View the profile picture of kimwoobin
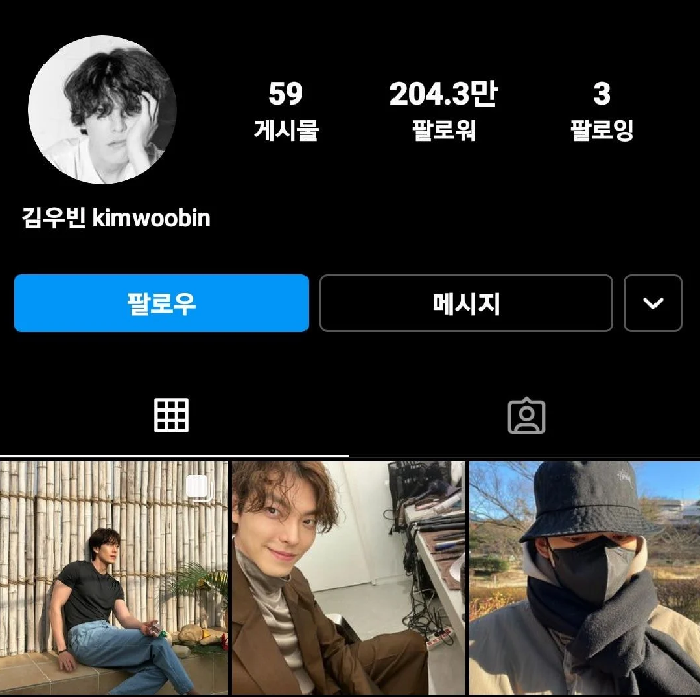 (x=102, y=110)
